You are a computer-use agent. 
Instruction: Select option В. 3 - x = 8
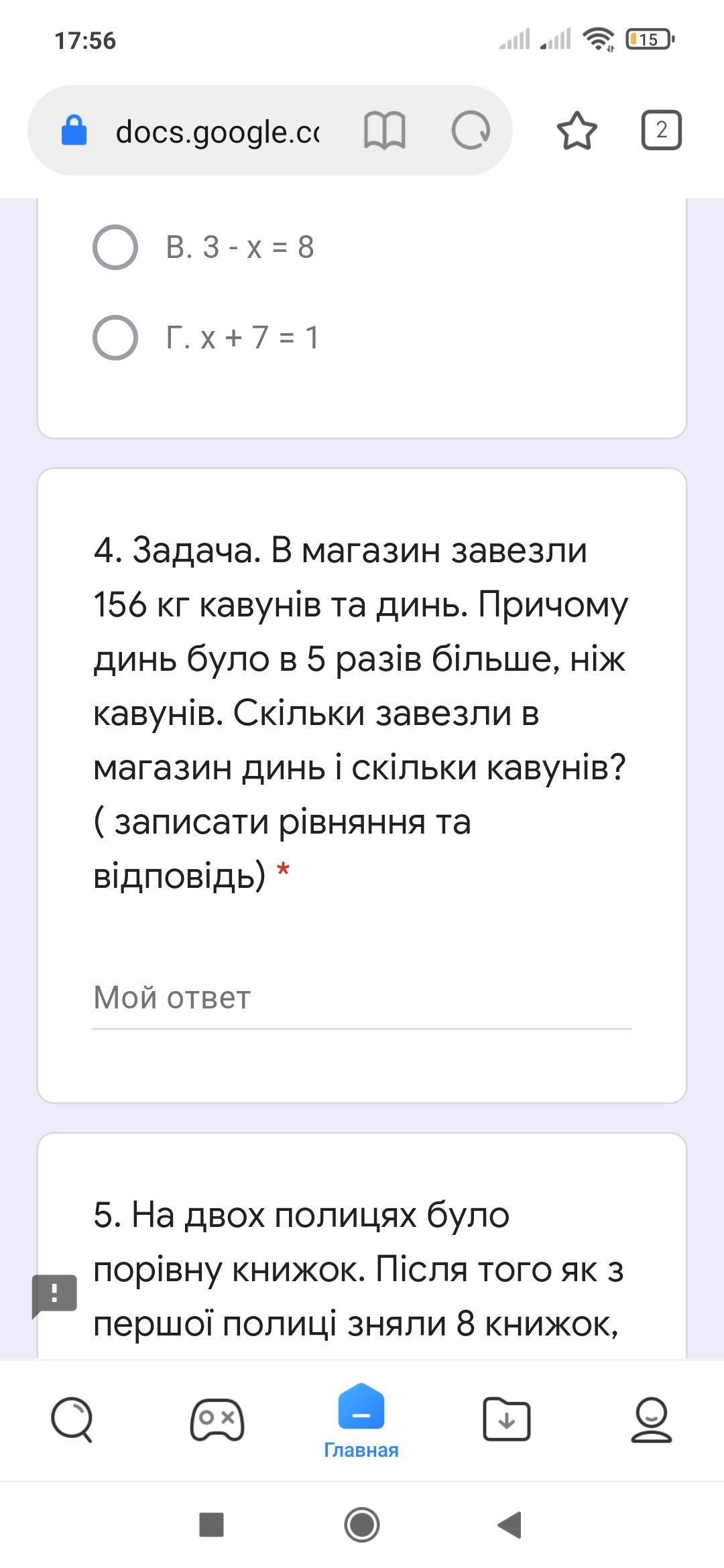click(115, 247)
